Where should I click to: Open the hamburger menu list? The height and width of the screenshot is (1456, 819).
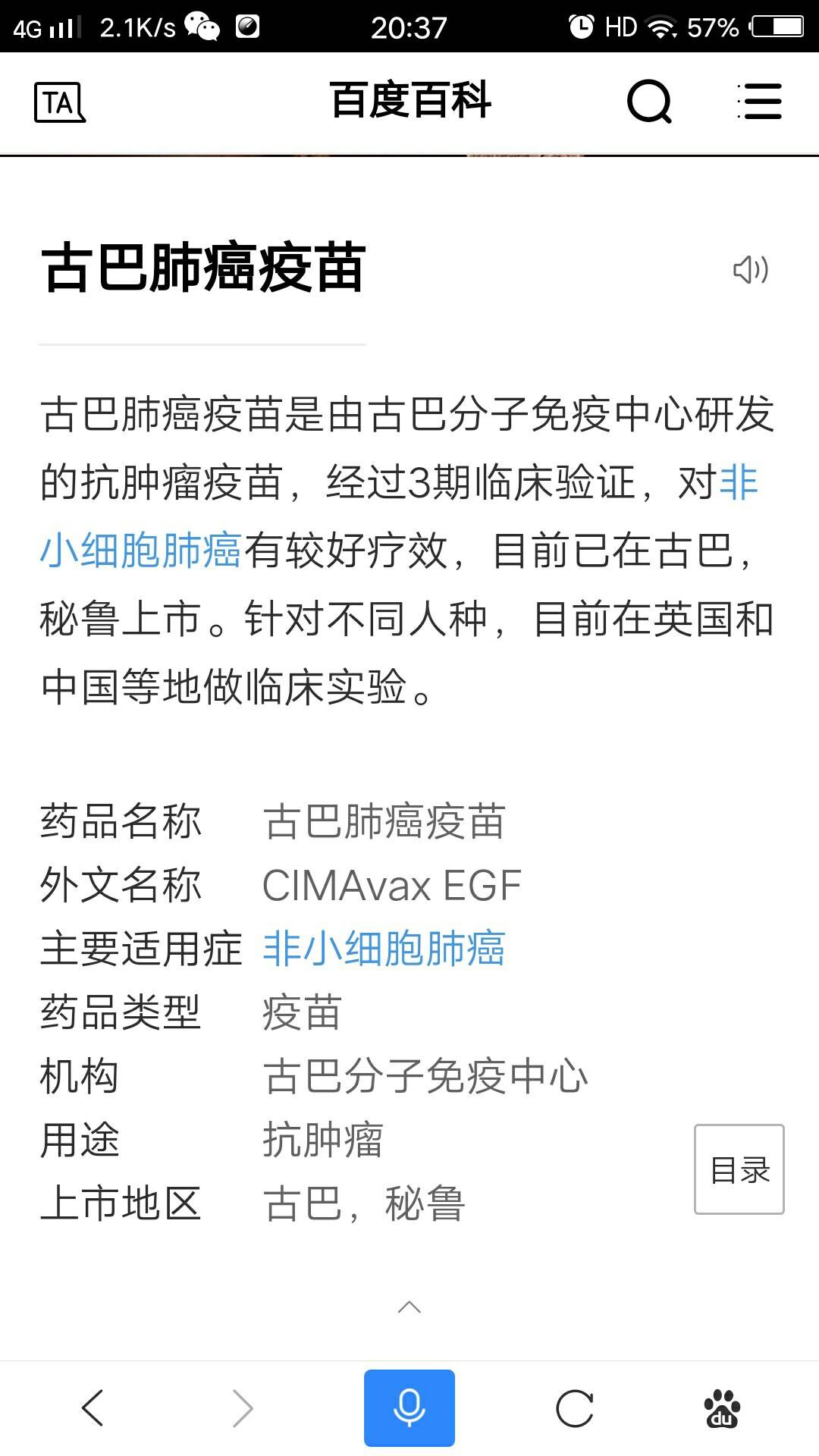point(760,102)
